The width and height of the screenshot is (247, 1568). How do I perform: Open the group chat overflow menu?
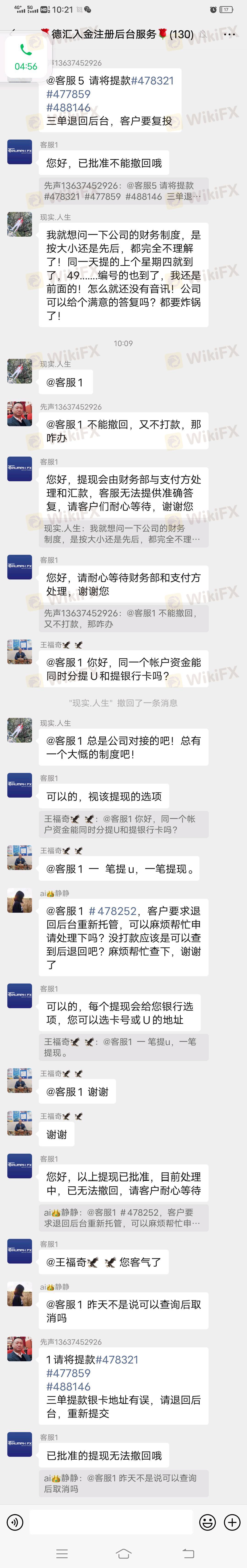point(229,35)
